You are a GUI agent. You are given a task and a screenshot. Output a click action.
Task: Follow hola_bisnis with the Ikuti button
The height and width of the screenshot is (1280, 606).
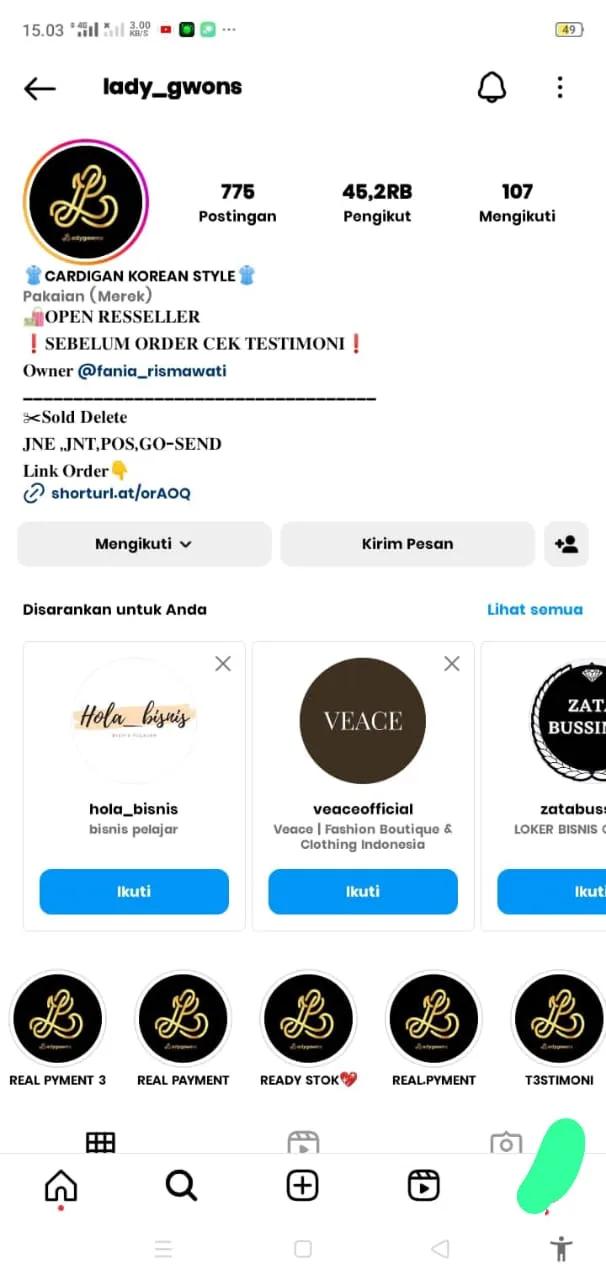click(134, 891)
